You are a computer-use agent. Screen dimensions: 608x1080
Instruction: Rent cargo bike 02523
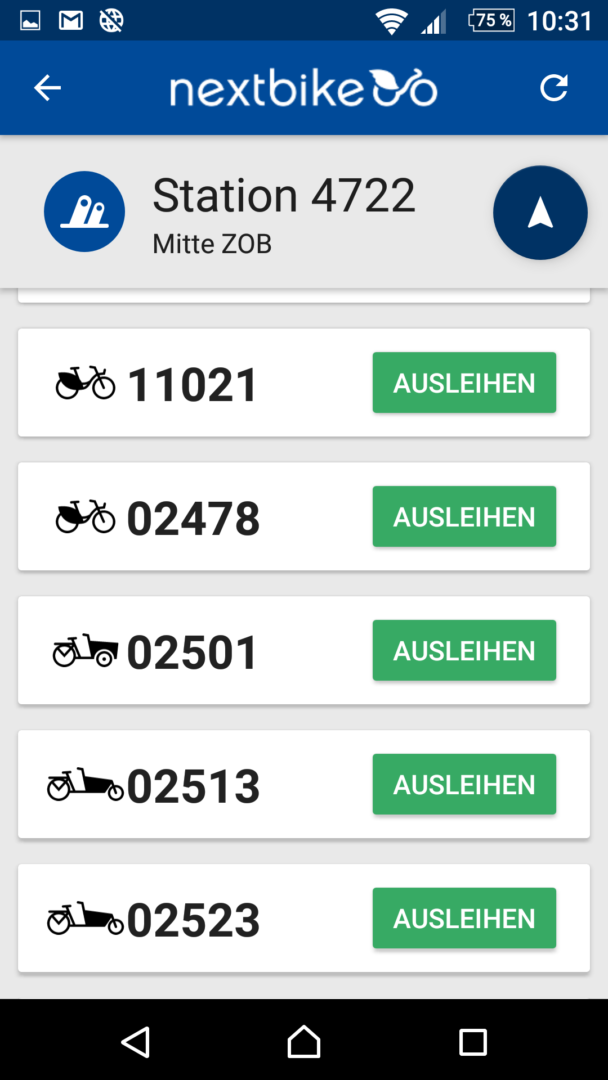[464, 918]
